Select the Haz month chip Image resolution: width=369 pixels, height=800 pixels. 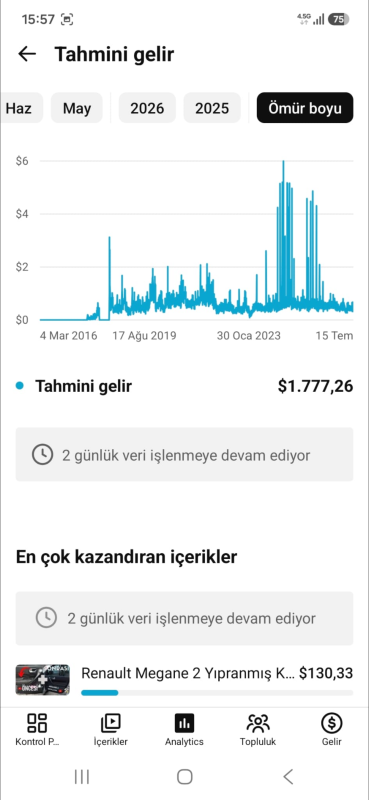tap(20, 108)
